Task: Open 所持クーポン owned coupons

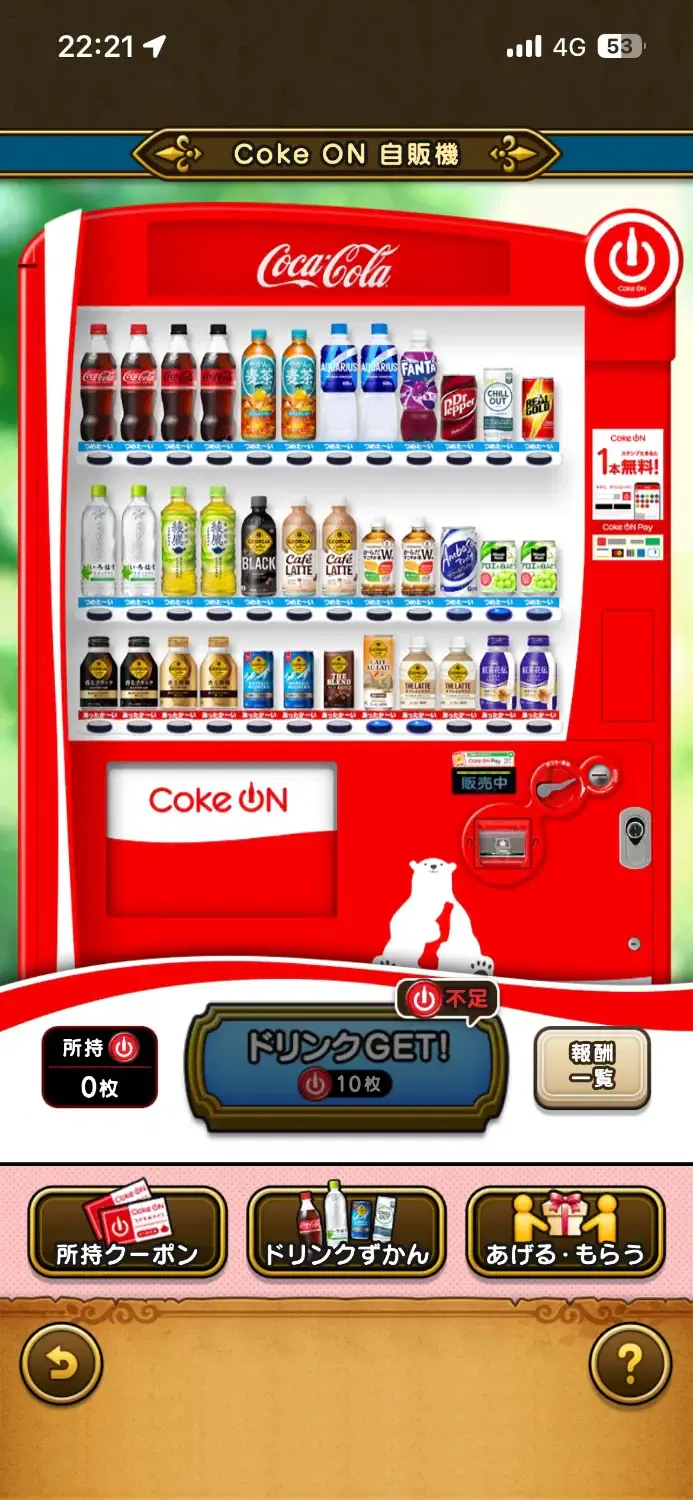Action: [127, 1231]
